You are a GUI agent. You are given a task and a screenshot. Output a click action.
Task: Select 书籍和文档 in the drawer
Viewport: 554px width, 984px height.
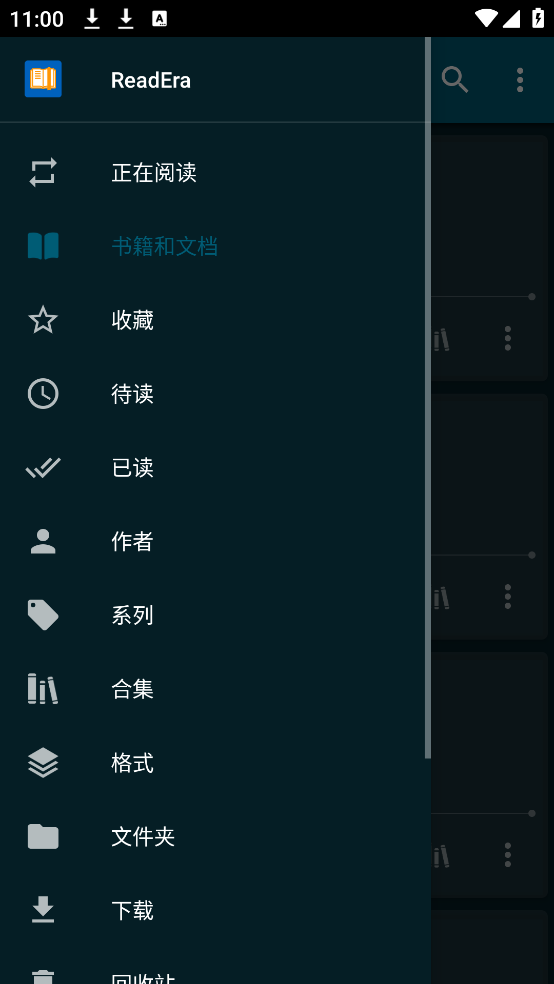tap(215, 246)
